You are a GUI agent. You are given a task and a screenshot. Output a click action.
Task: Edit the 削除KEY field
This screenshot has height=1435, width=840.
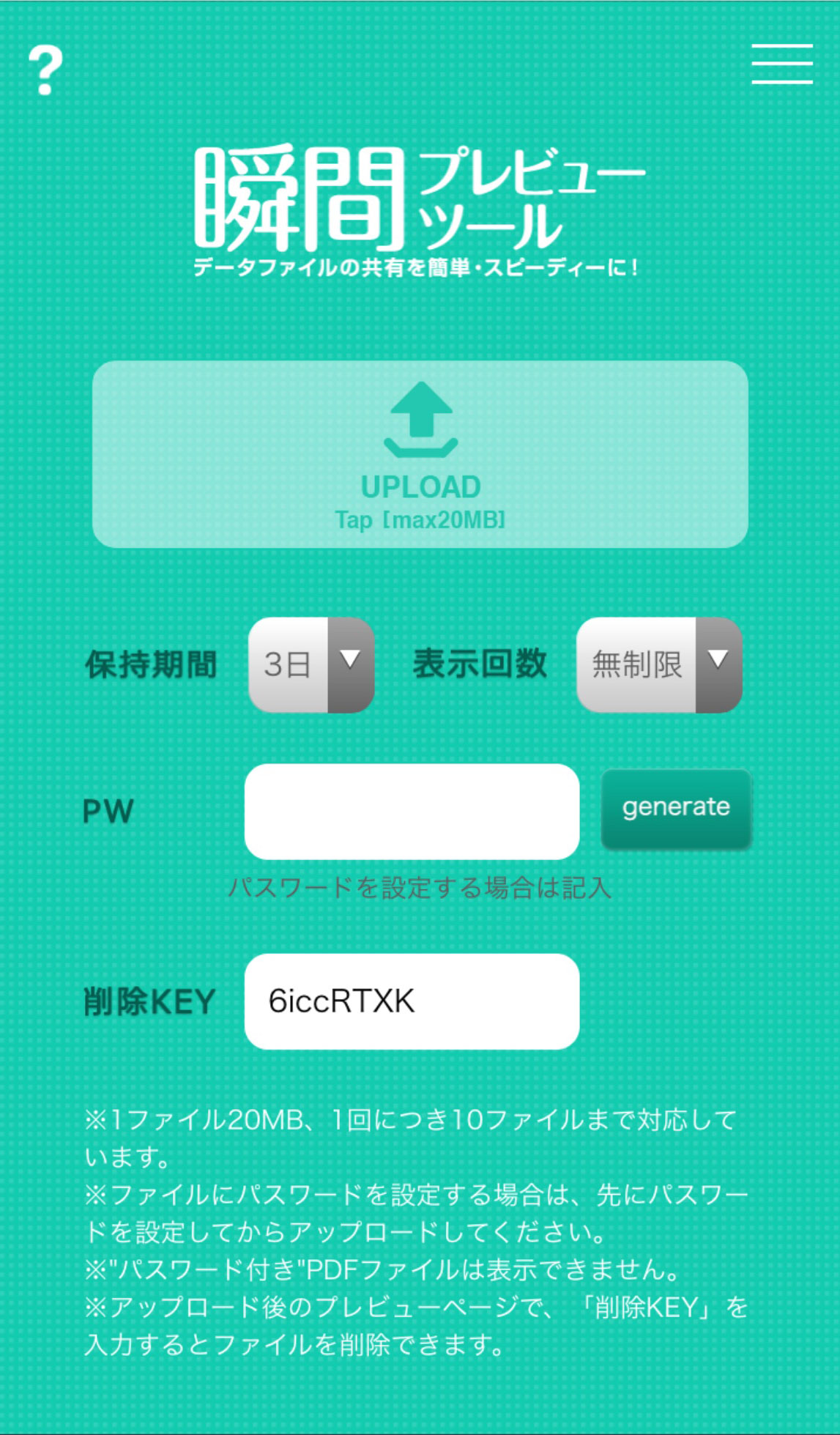click(x=412, y=1001)
